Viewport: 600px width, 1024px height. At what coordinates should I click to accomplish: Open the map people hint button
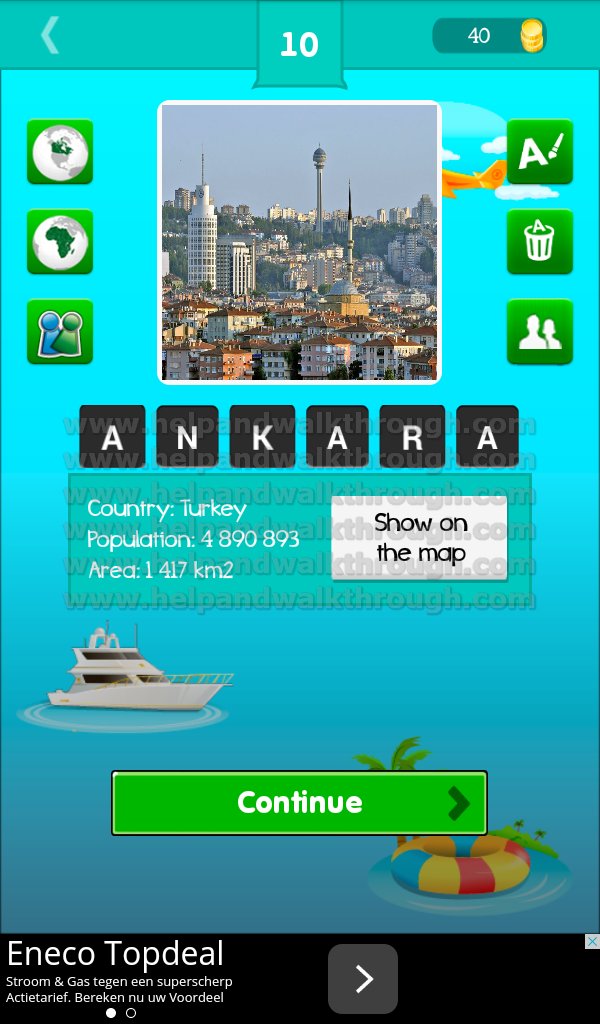point(60,332)
